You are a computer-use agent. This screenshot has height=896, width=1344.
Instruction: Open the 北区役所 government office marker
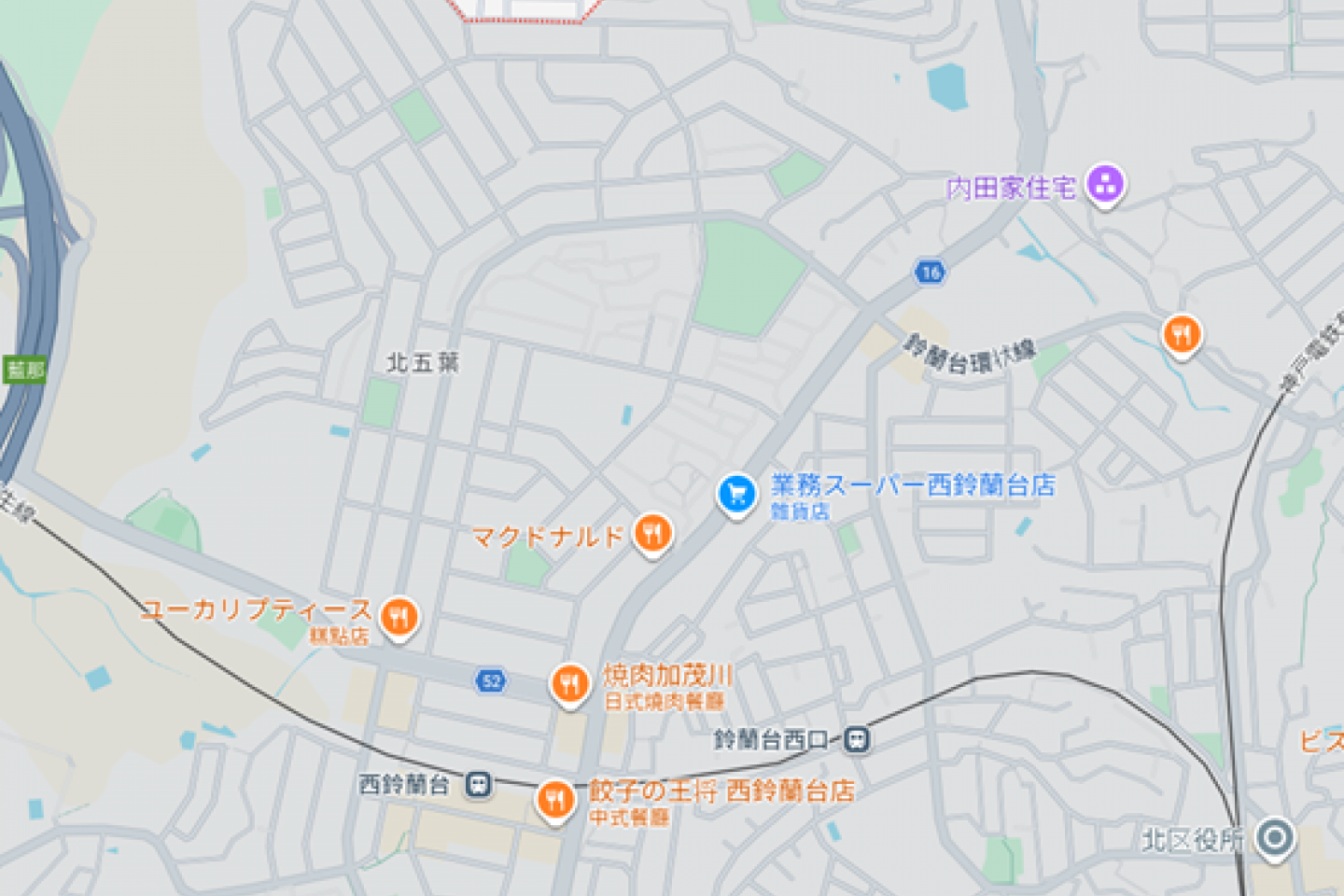coord(1275,838)
